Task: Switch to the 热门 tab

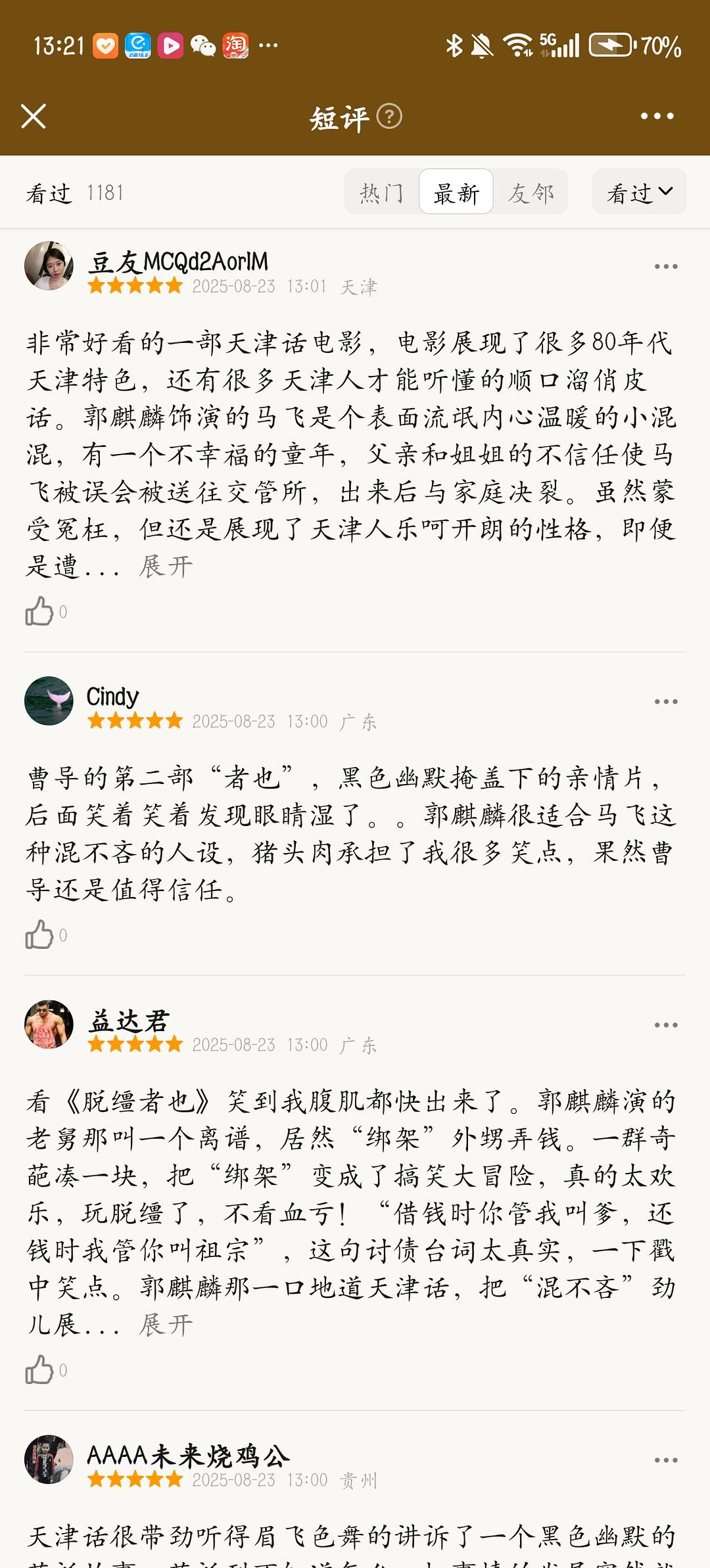Action: 381,191
